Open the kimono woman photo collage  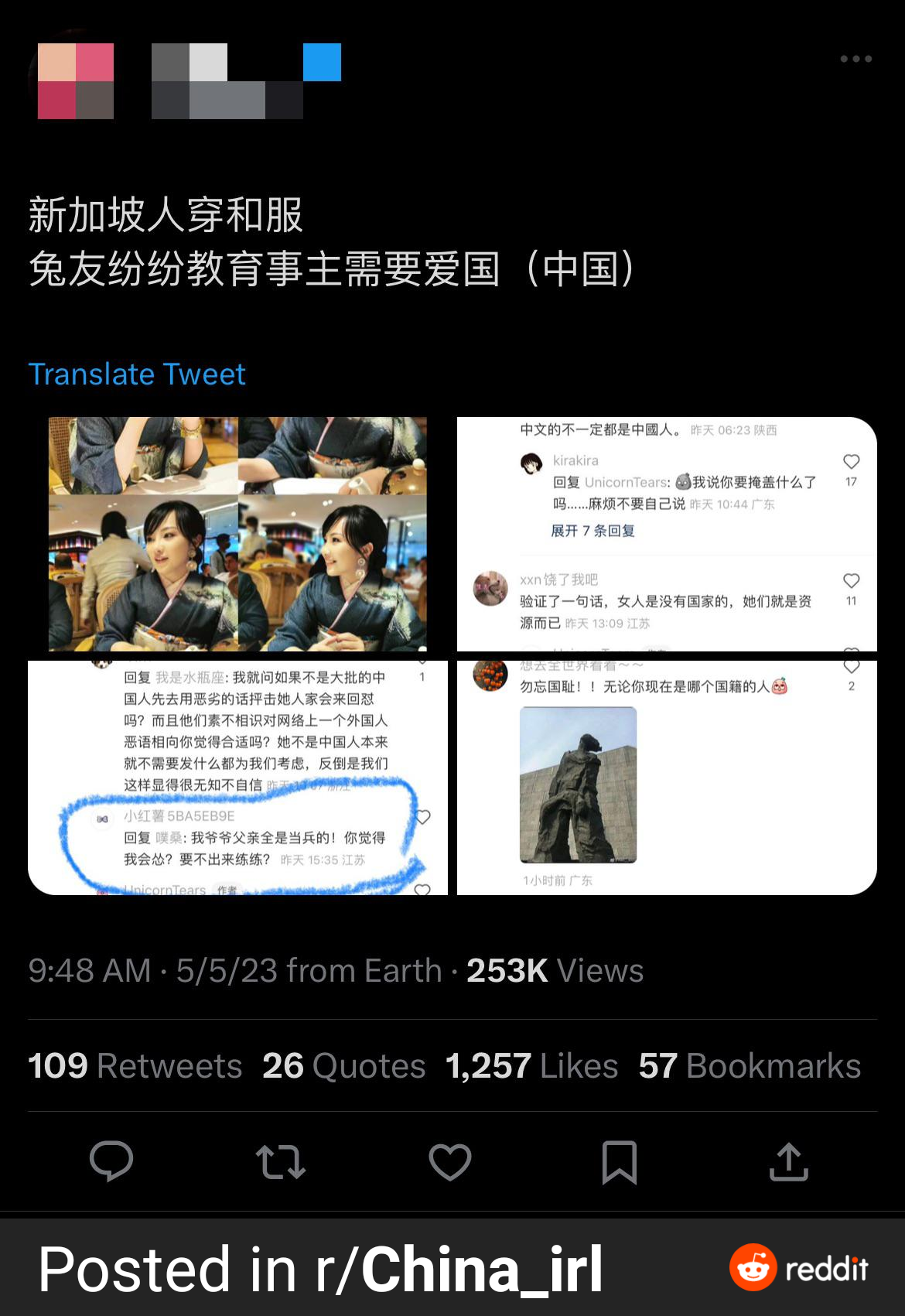(237, 534)
